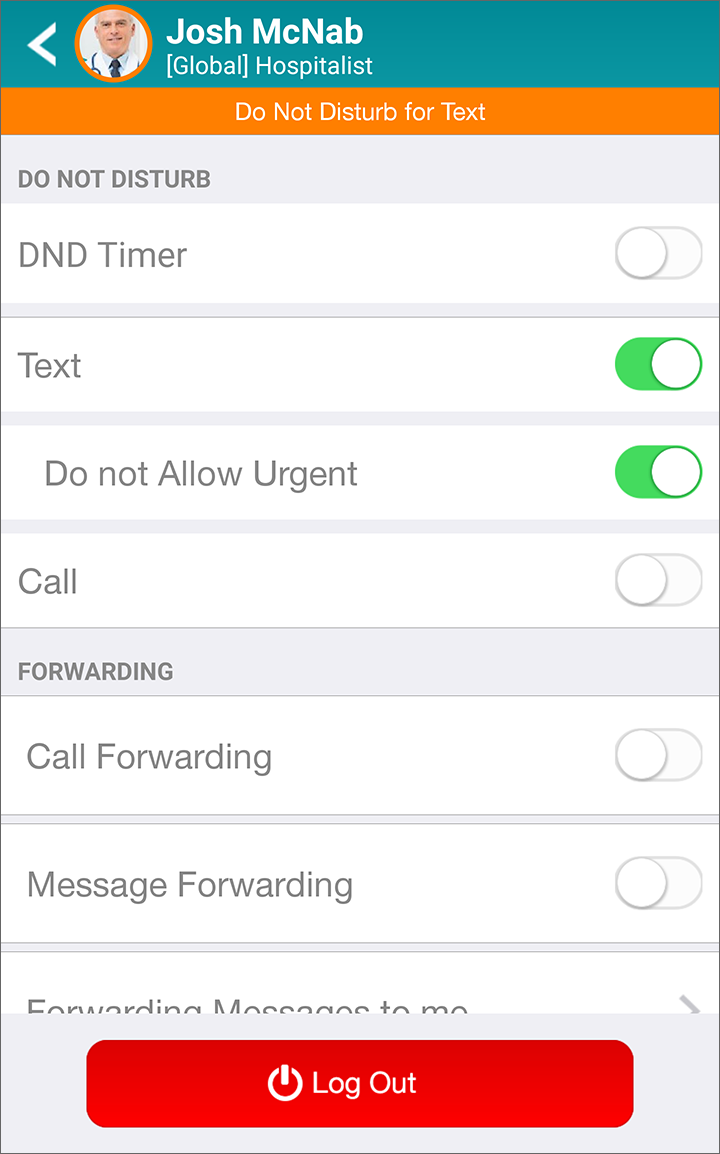
Task: Tap the DO NOT DISTURB section header
Action: pos(113,178)
